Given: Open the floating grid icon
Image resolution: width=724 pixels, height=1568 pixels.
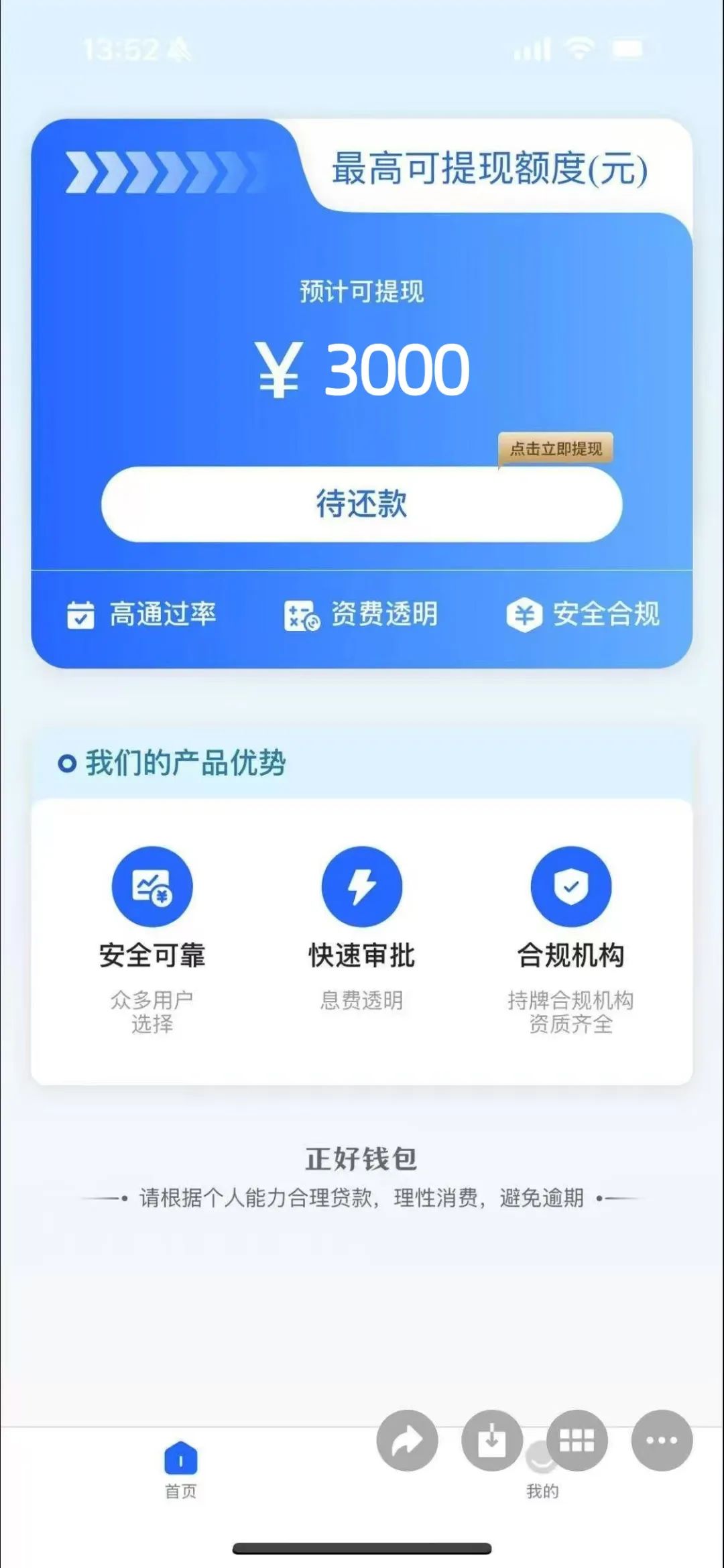Looking at the screenshot, I should pos(577,1441).
